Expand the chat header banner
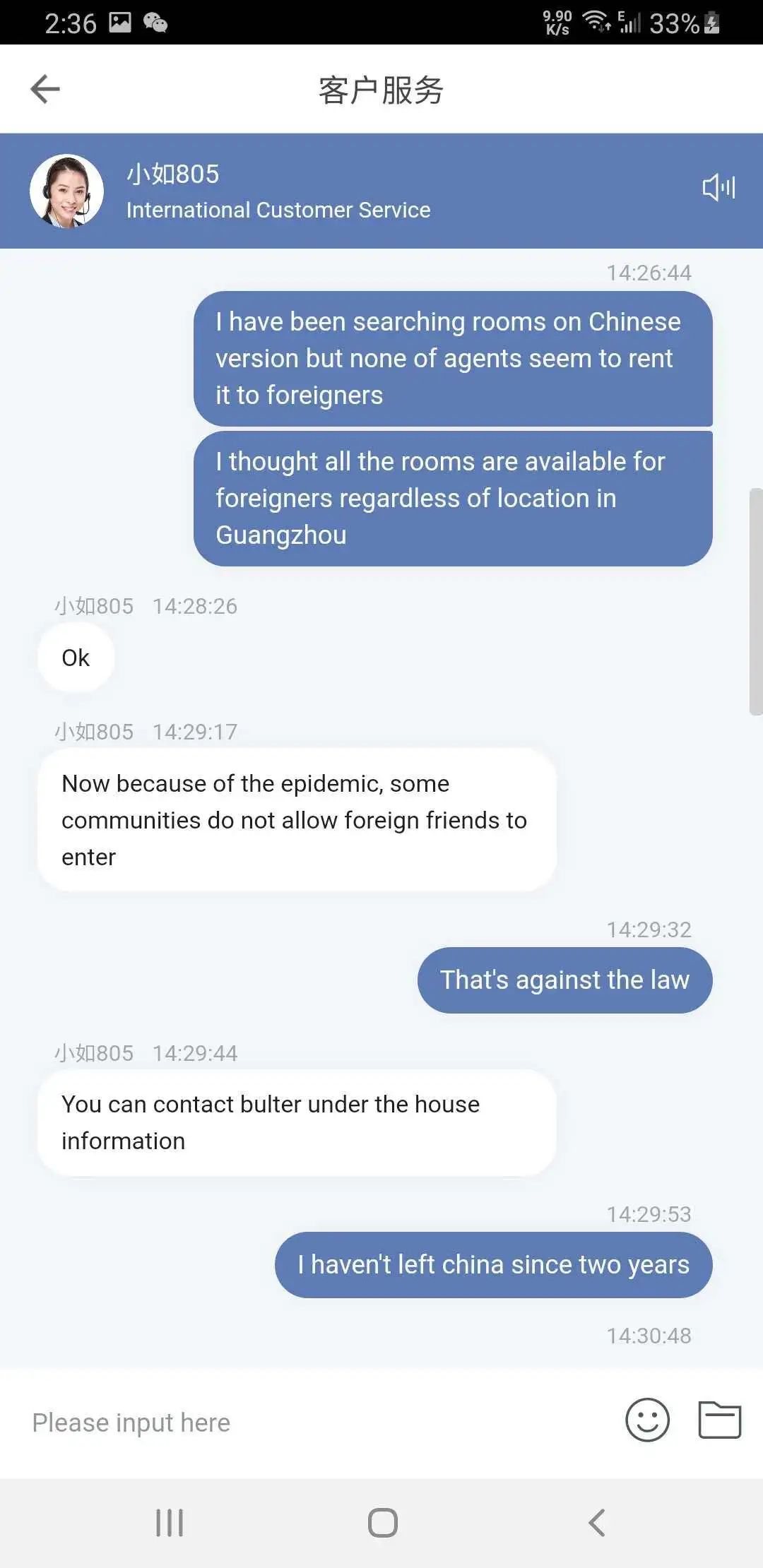This screenshot has width=763, height=1568. (381, 191)
